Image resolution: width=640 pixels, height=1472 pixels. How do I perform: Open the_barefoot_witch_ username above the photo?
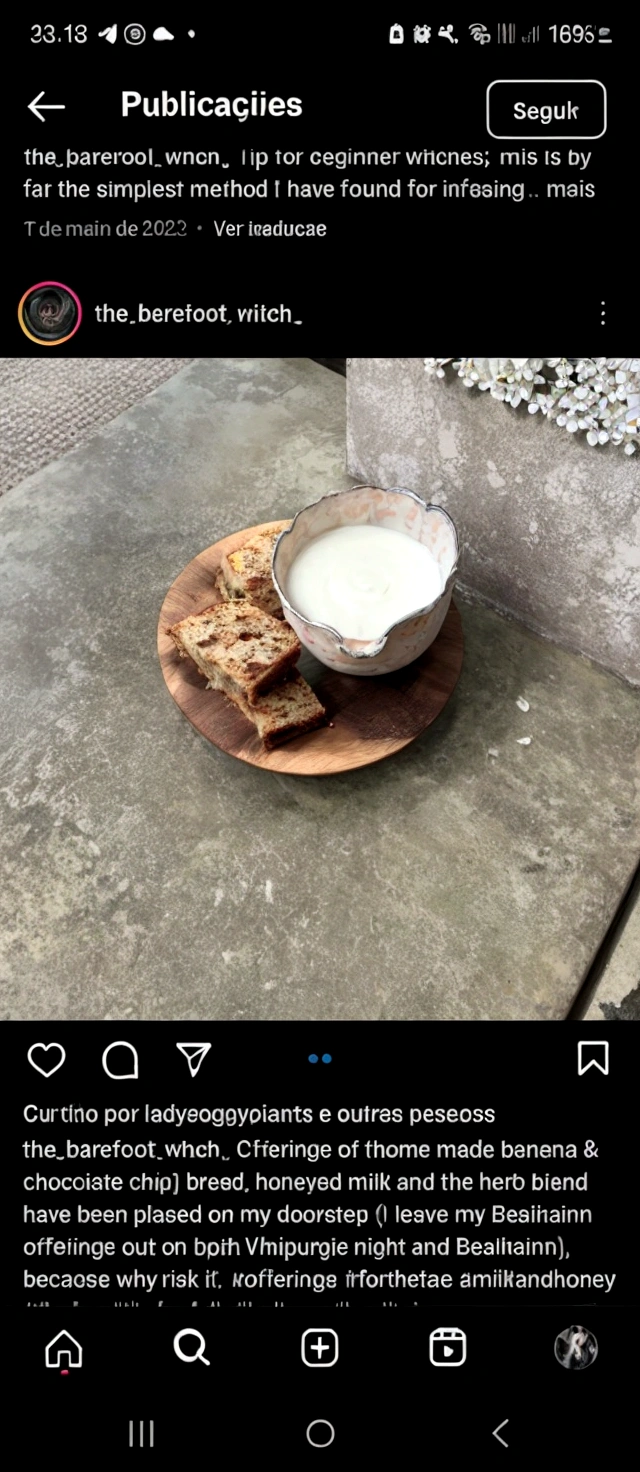(198, 314)
